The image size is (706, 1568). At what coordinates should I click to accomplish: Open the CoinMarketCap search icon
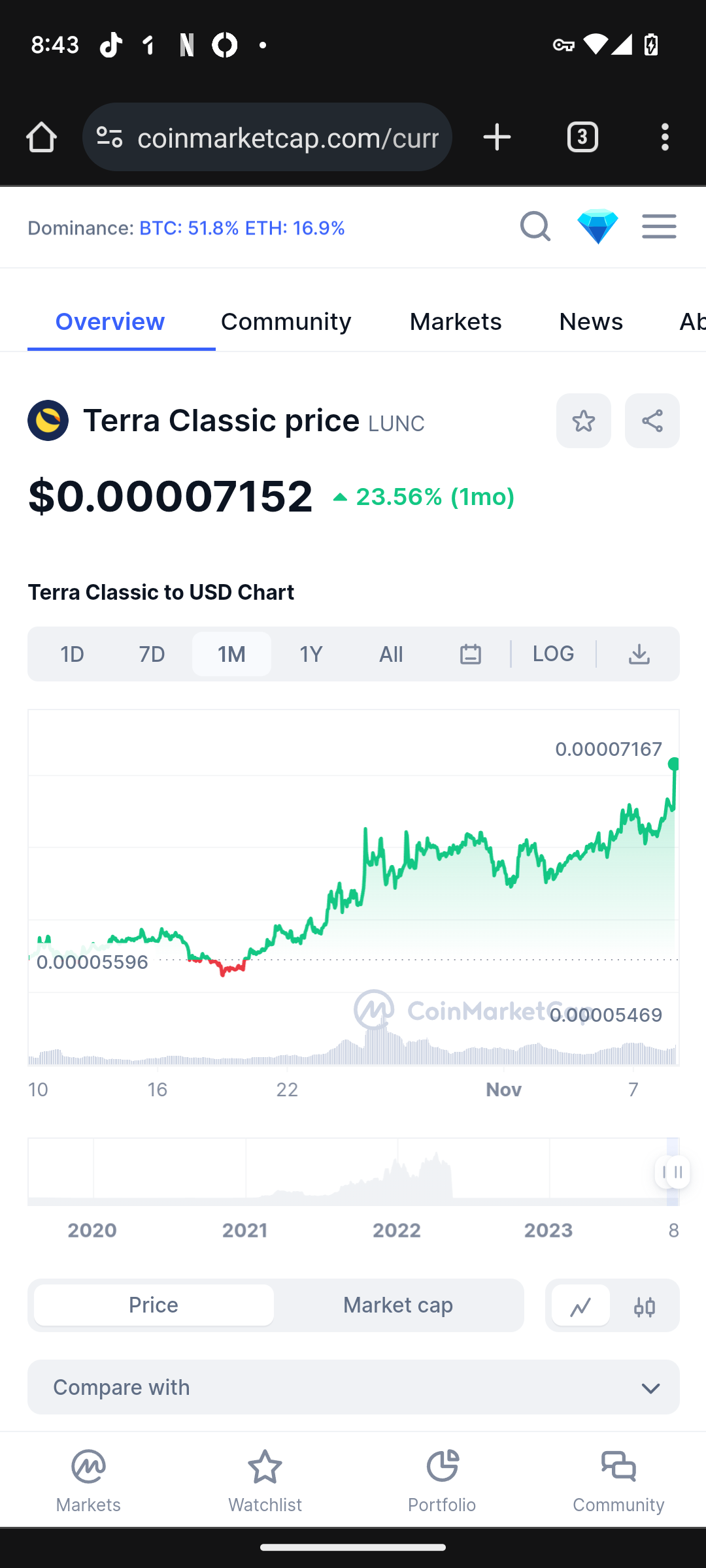tap(535, 227)
